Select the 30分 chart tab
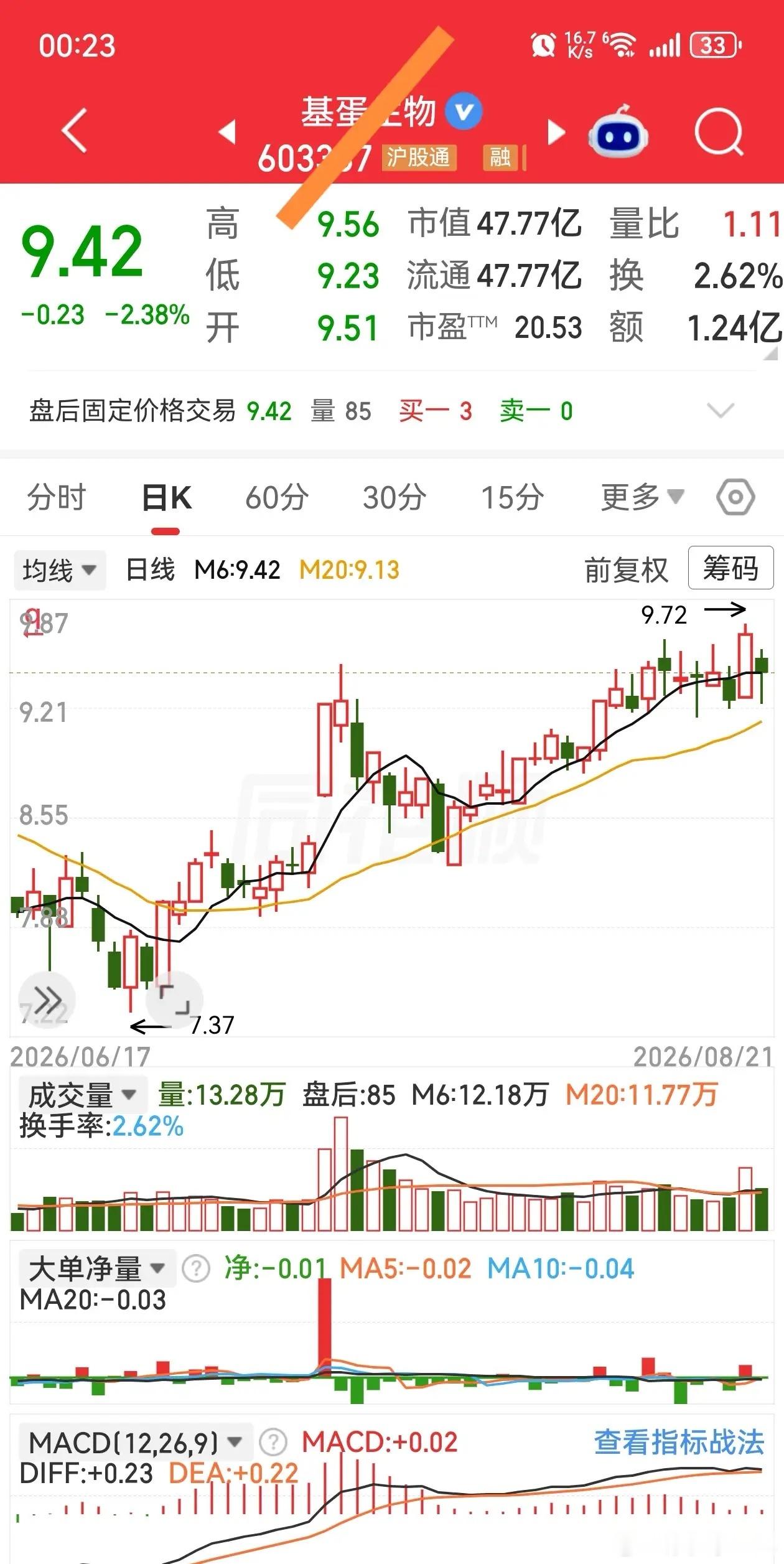This screenshot has width=784, height=1564. point(394,498)
